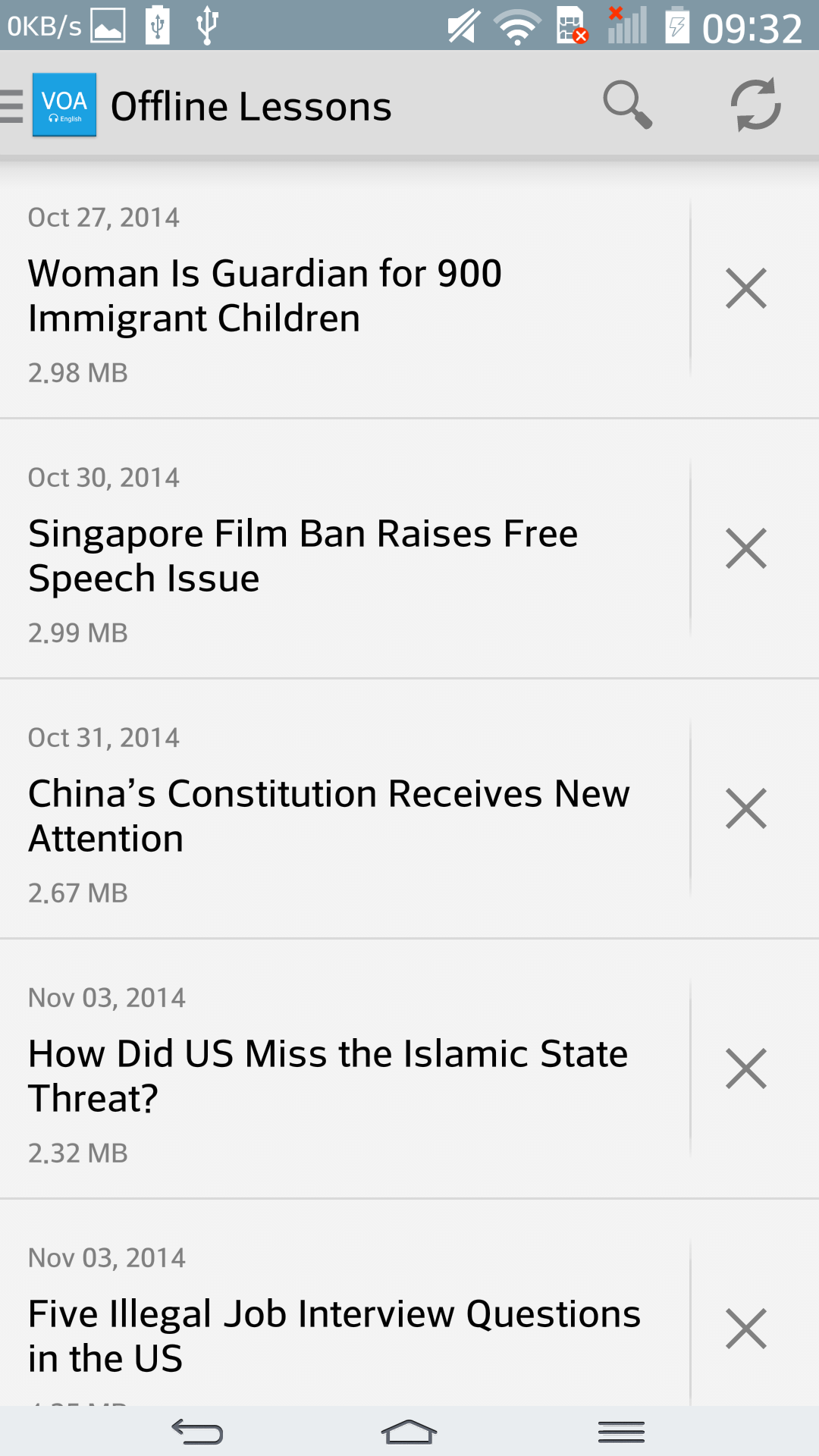The image size is (819, 1456).
Task: Open How Did US Miss the Islamic State Threat
Action: (x=341, y=1075)
